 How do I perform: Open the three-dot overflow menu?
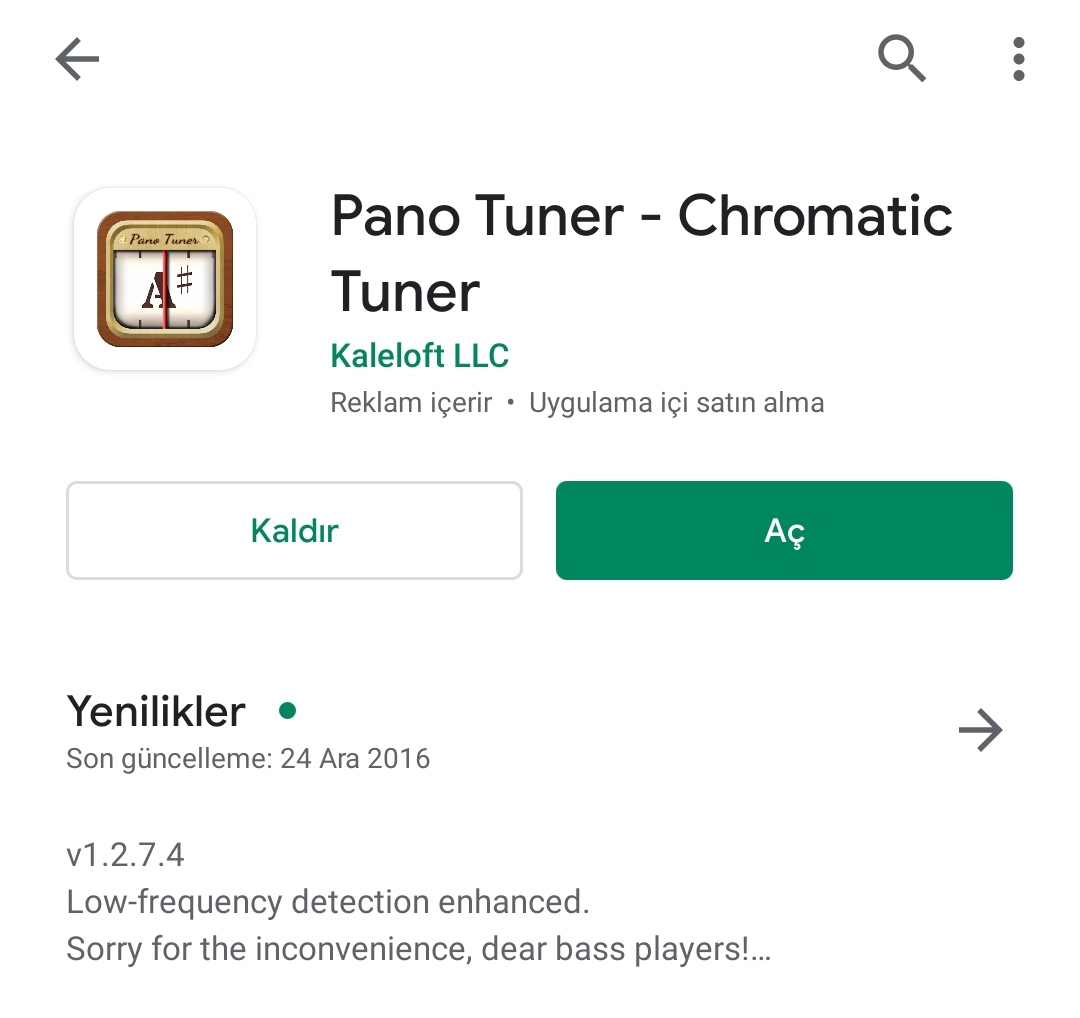point(1018,59)
